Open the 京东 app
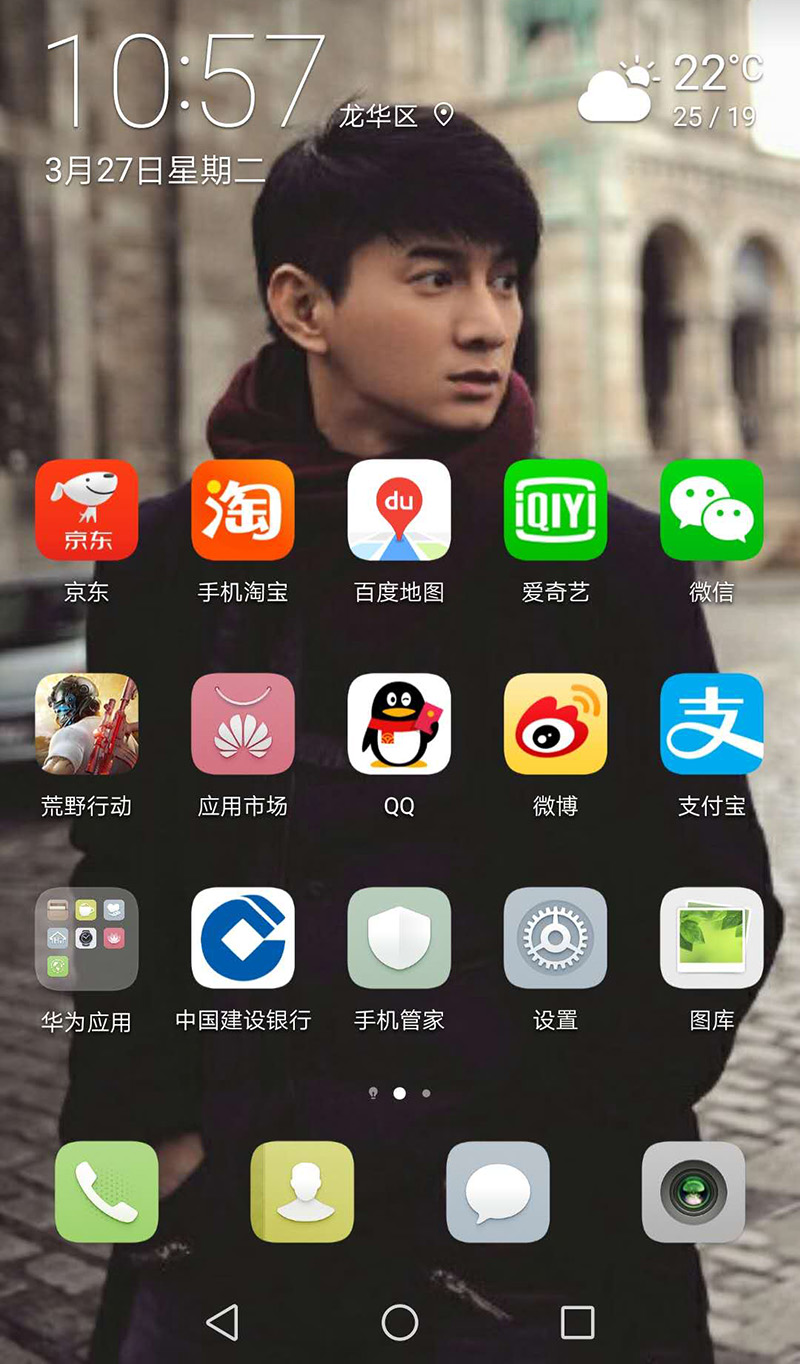 (87, 510)
